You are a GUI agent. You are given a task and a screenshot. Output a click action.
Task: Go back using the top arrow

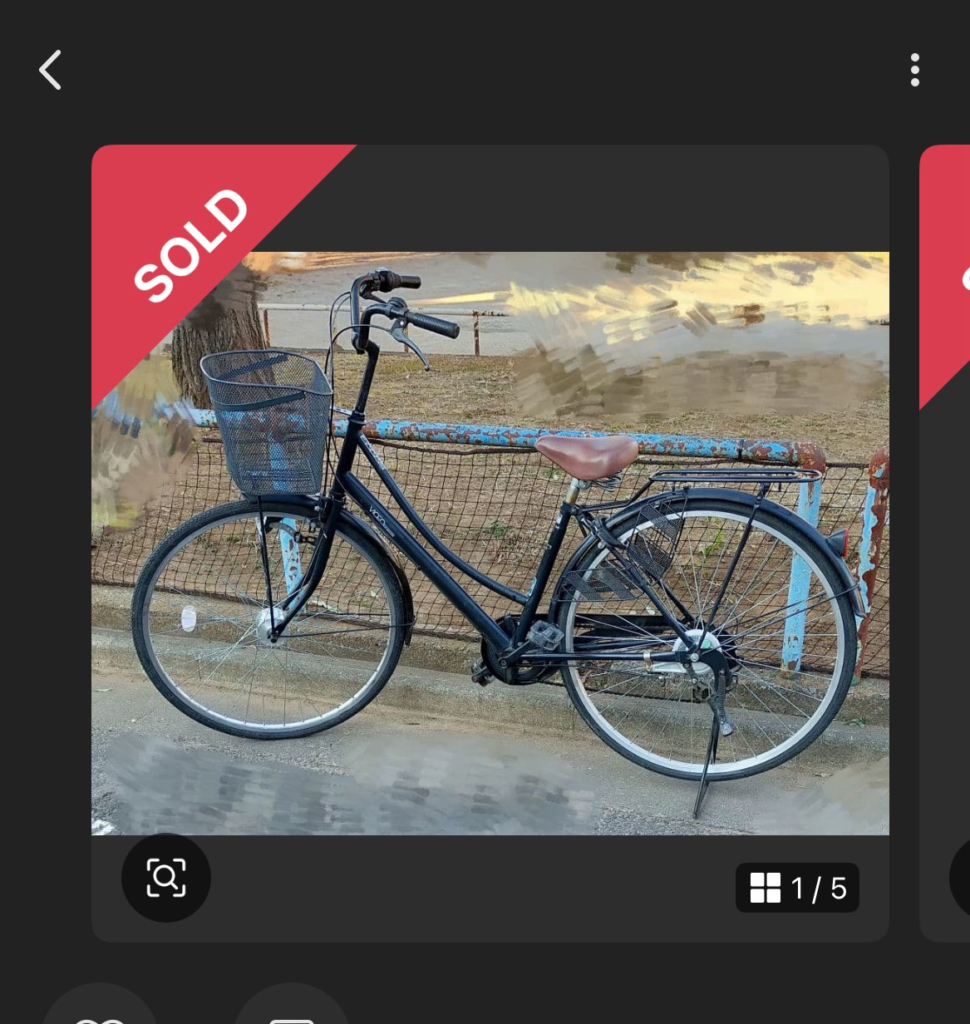tap(50, 70)
